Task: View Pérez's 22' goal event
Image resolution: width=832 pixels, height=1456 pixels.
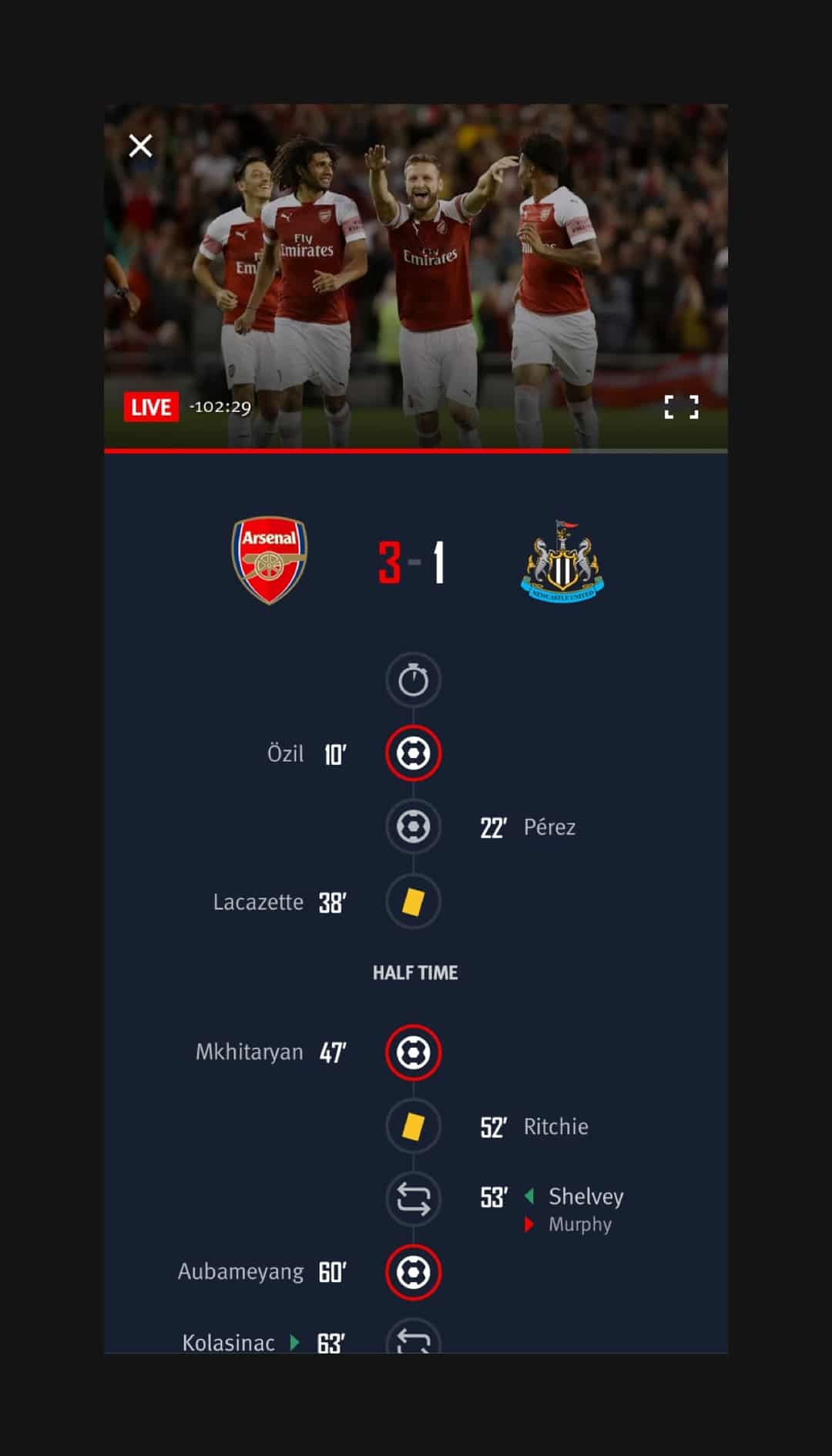Action: pos(413,827)
